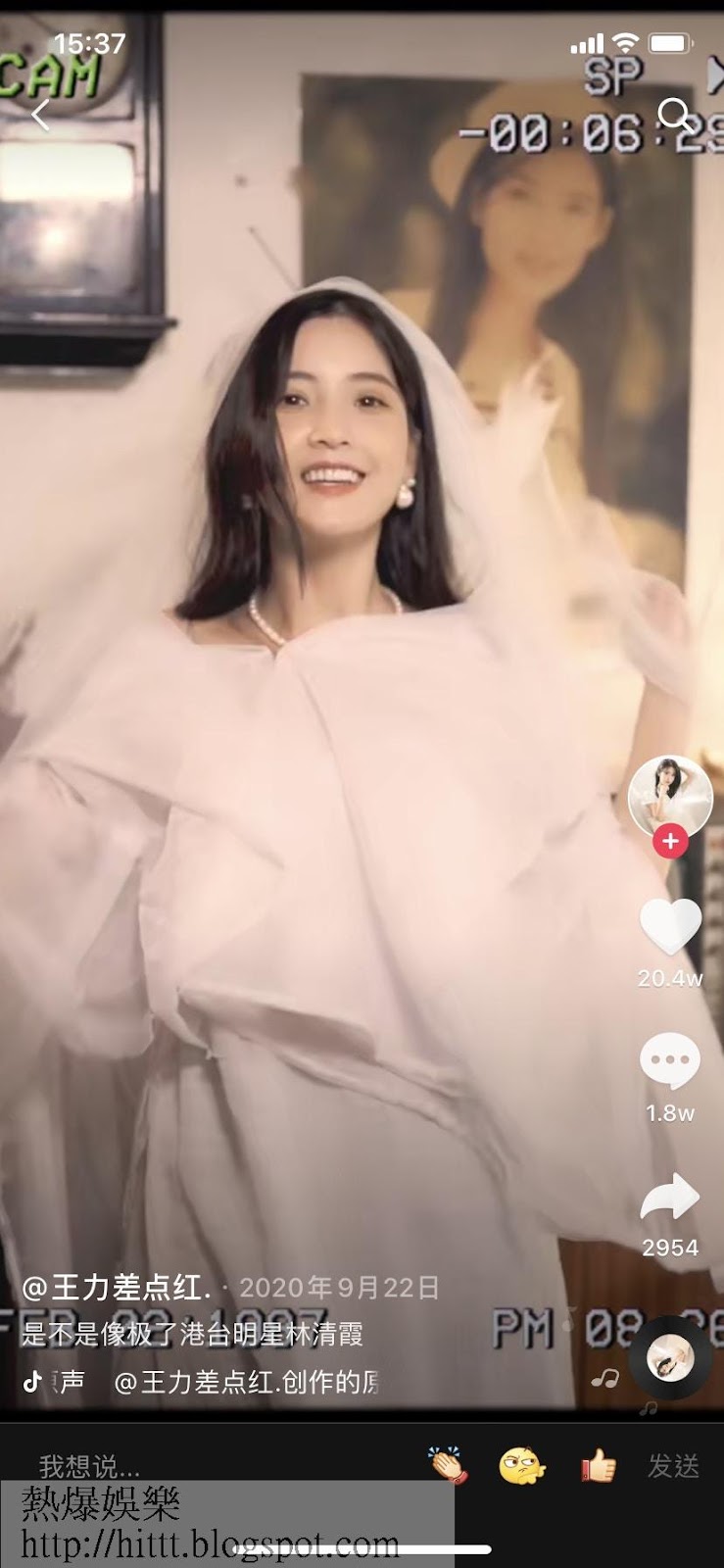Follow the creator with the red plus
The image size is (724, 1568).
click(x=670, y=841)
